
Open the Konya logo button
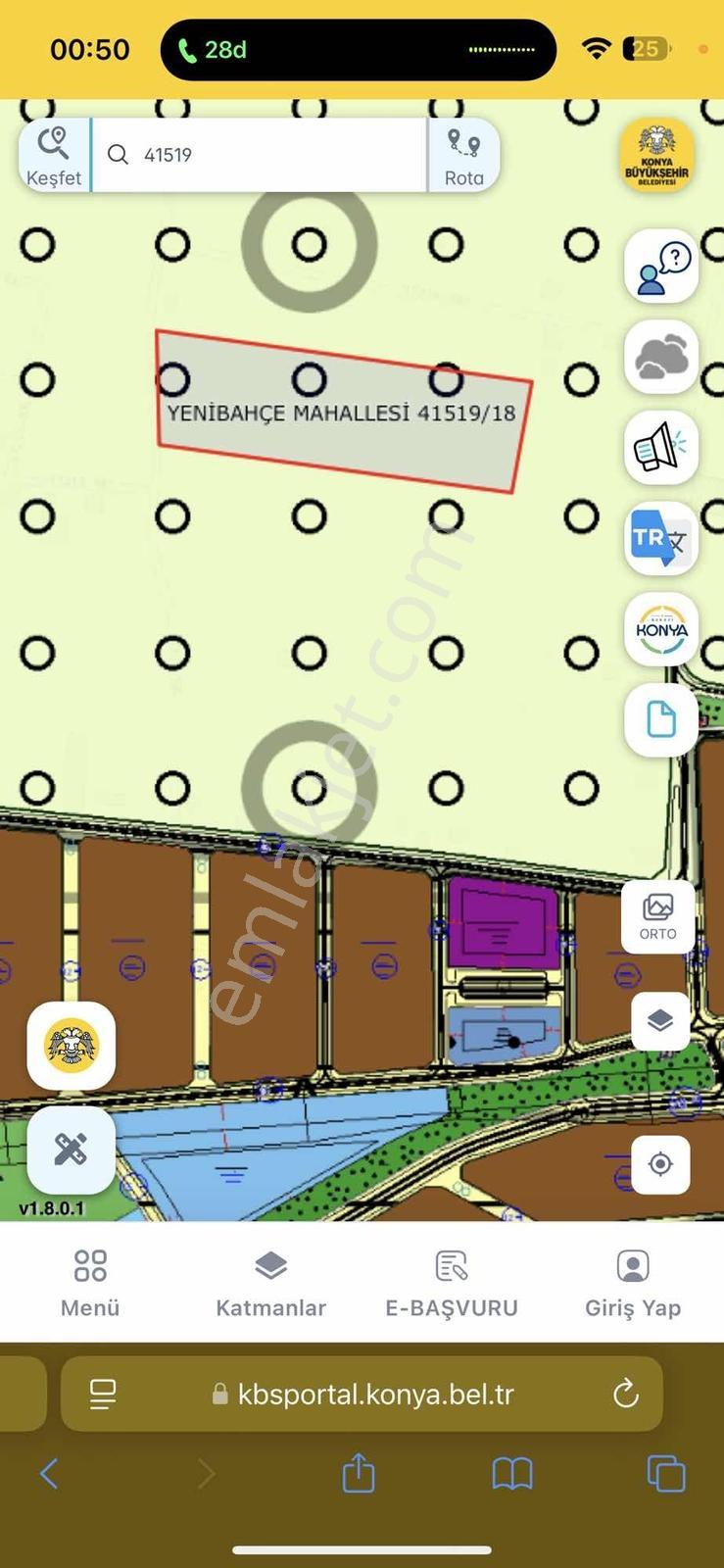tap(661, 629)
